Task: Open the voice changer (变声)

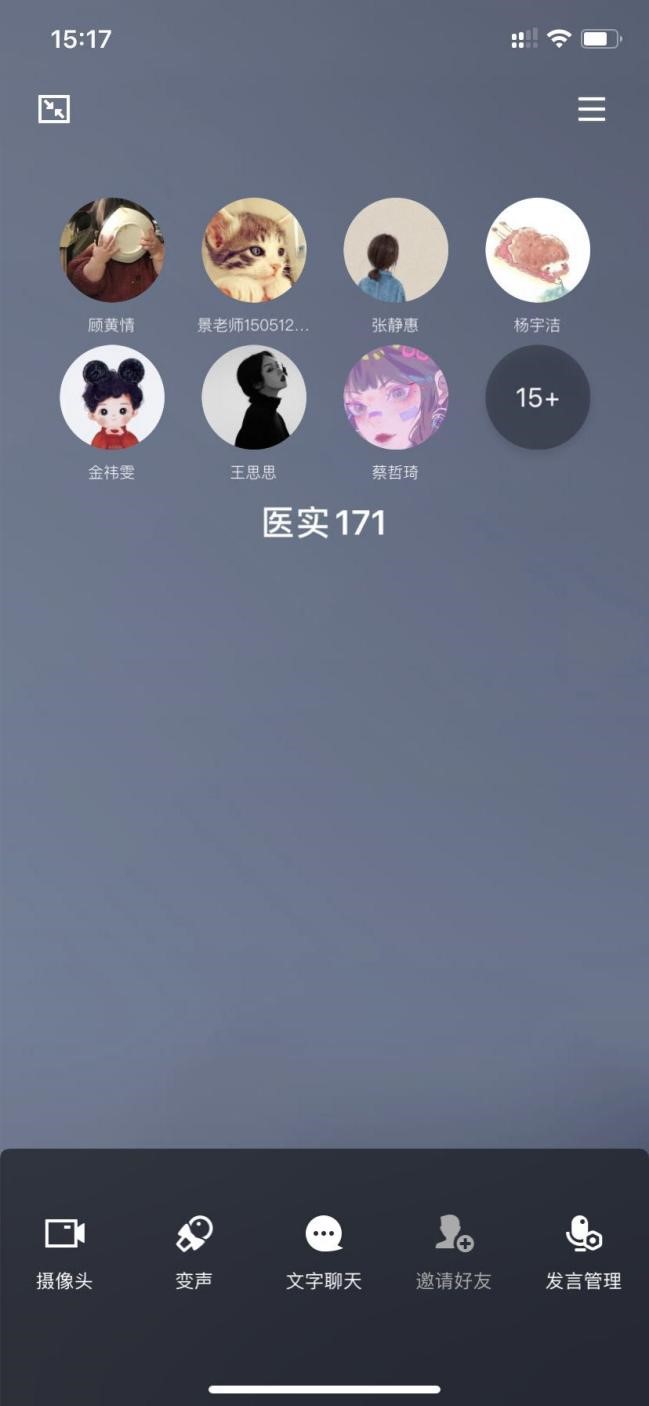Action: point(194,1250)
